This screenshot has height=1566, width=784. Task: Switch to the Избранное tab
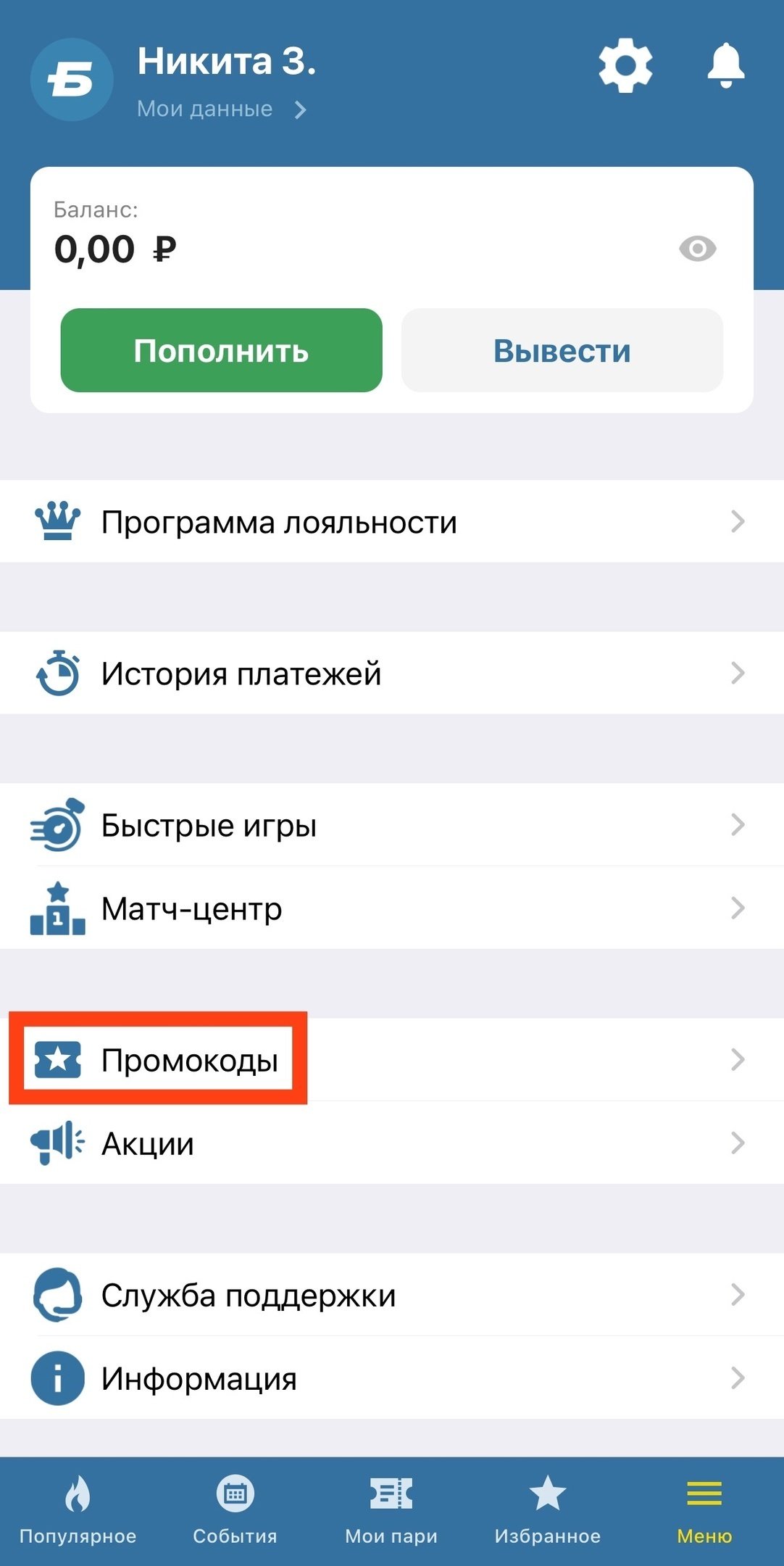(x=548, y=1509)
